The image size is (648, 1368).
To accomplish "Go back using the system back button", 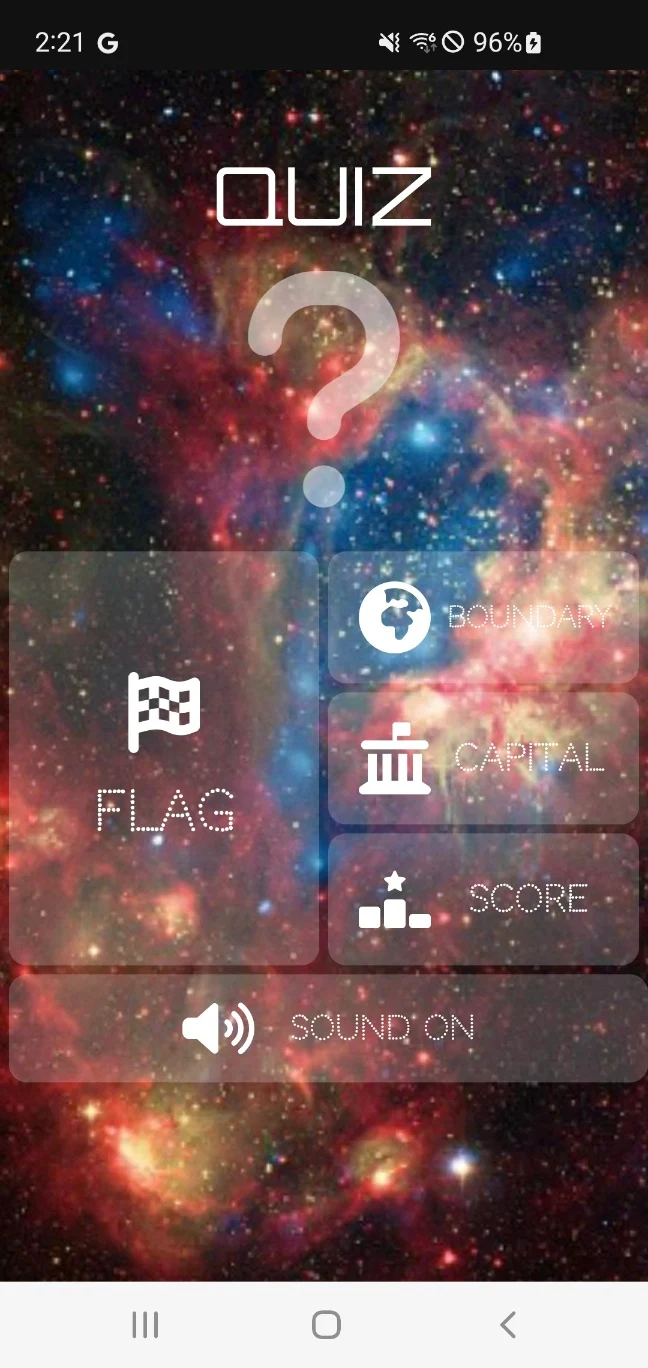I will (508, 1325).
